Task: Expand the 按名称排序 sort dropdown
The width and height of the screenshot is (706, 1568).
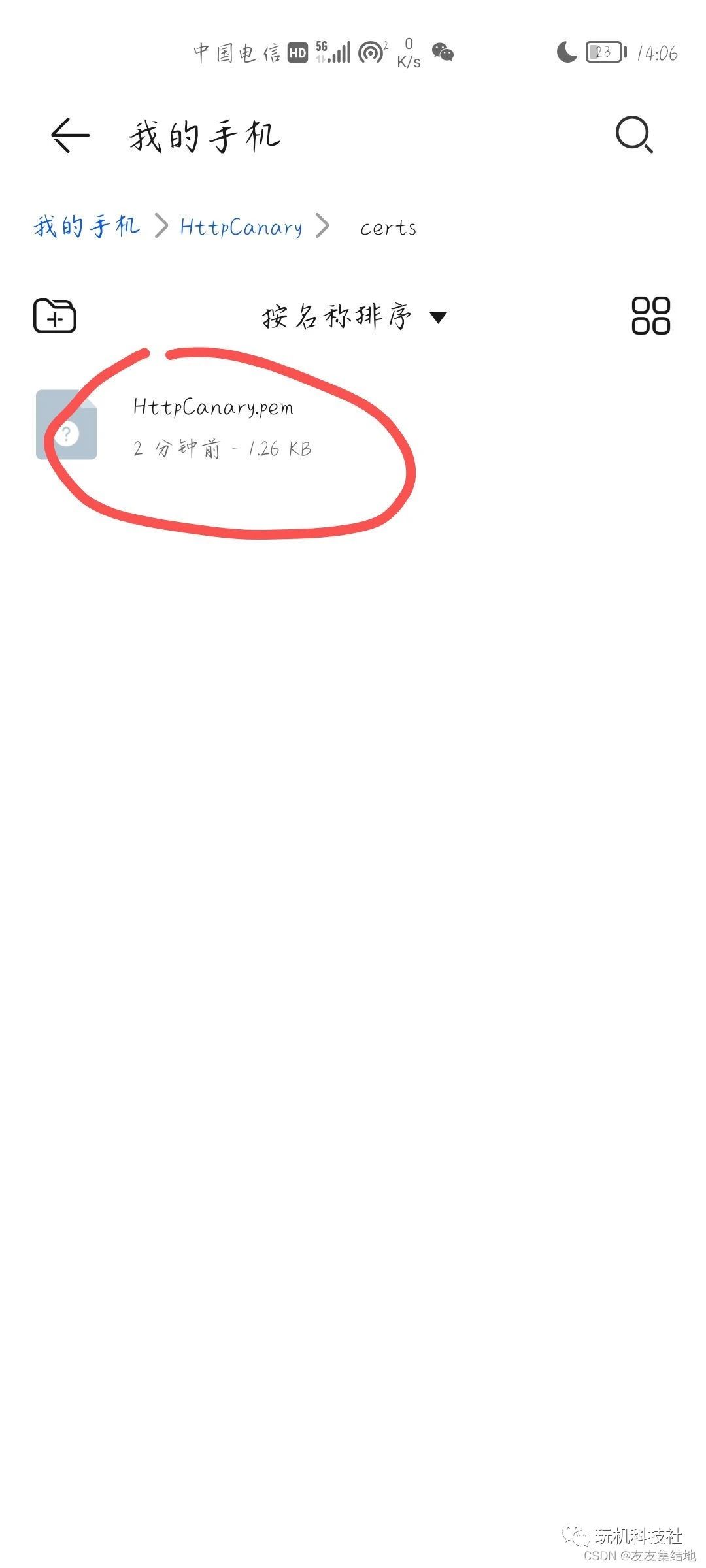Action: 354,318
